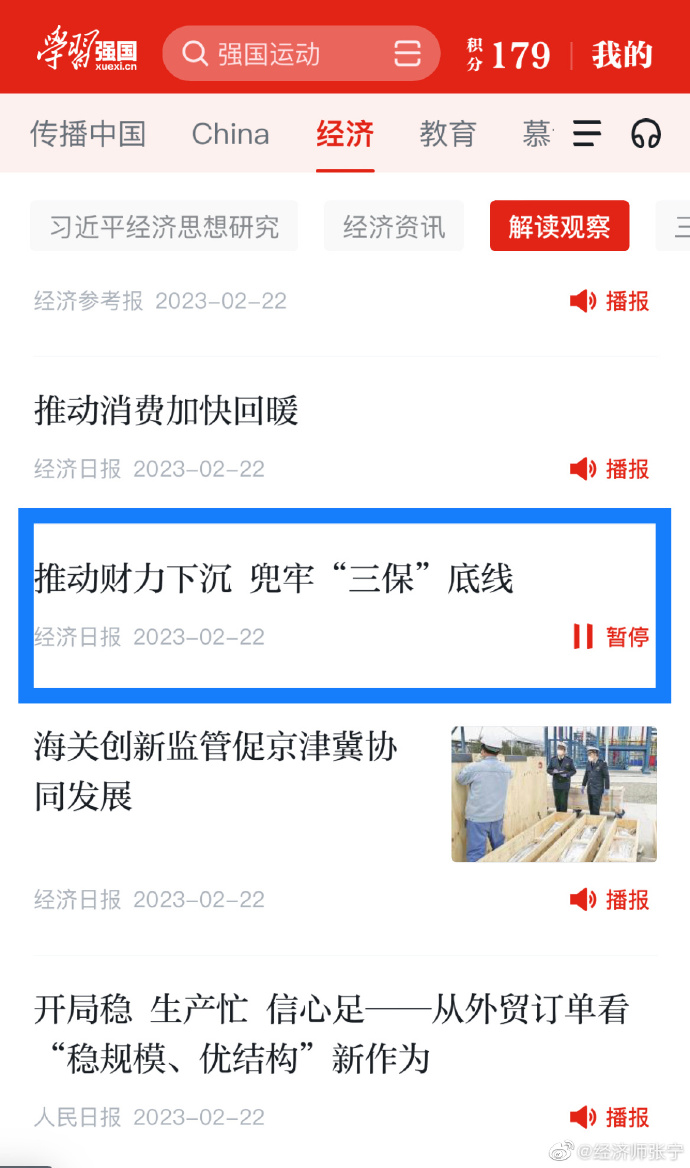Open the channel list menu icon
Screen dimensions: 690x1168
[587, 134]
